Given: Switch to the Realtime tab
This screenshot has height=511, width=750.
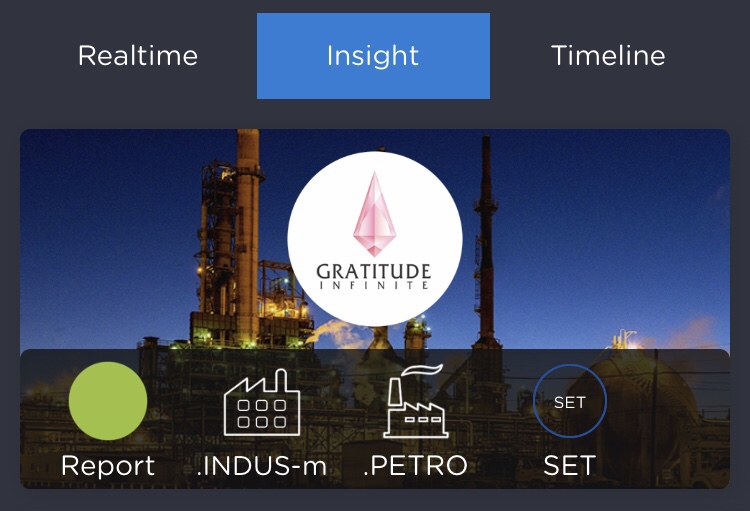Looking at the screenshot, I should click(138, 56).
